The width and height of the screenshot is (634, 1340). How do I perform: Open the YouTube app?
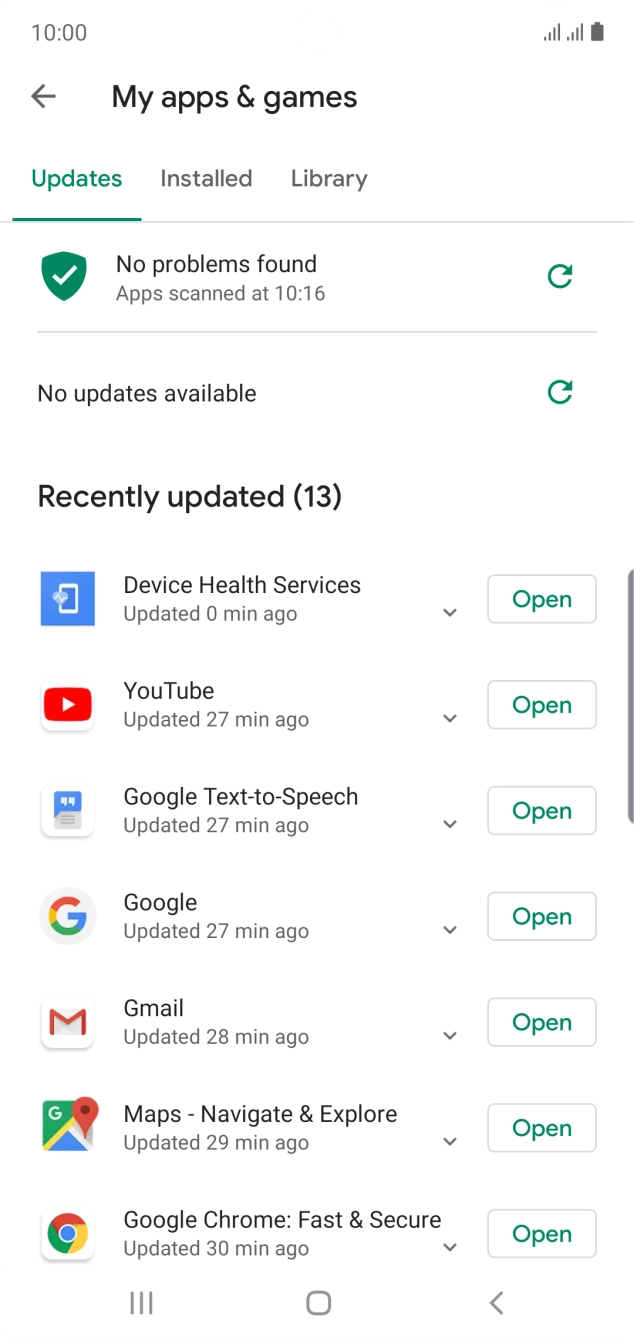(x=541, y=705)
